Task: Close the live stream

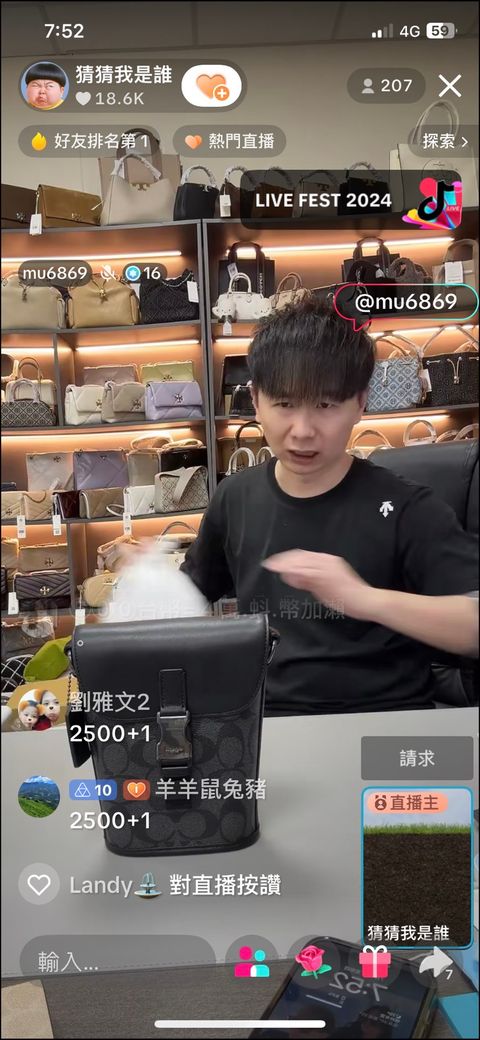Action: 450,86
